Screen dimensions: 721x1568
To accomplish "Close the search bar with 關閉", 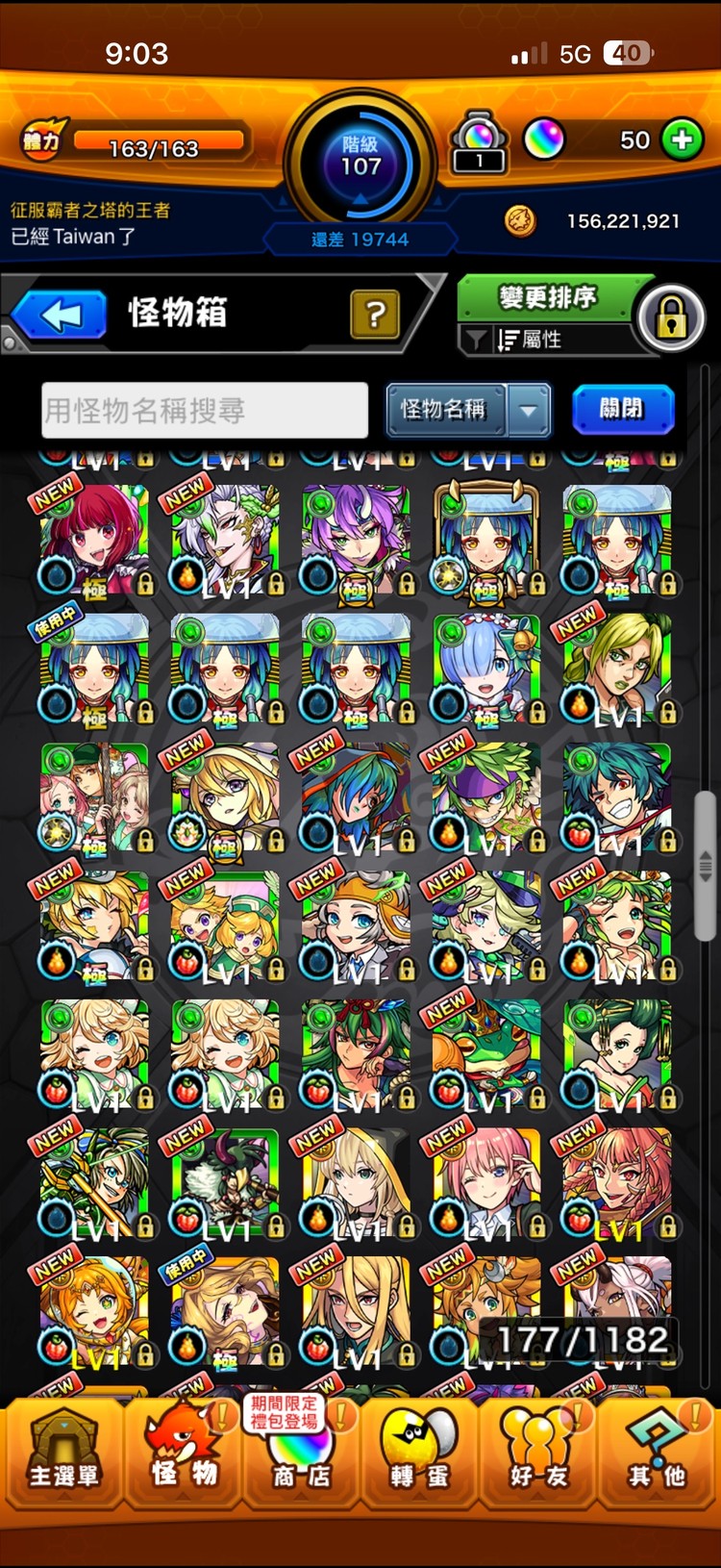I will coord(622,410).
